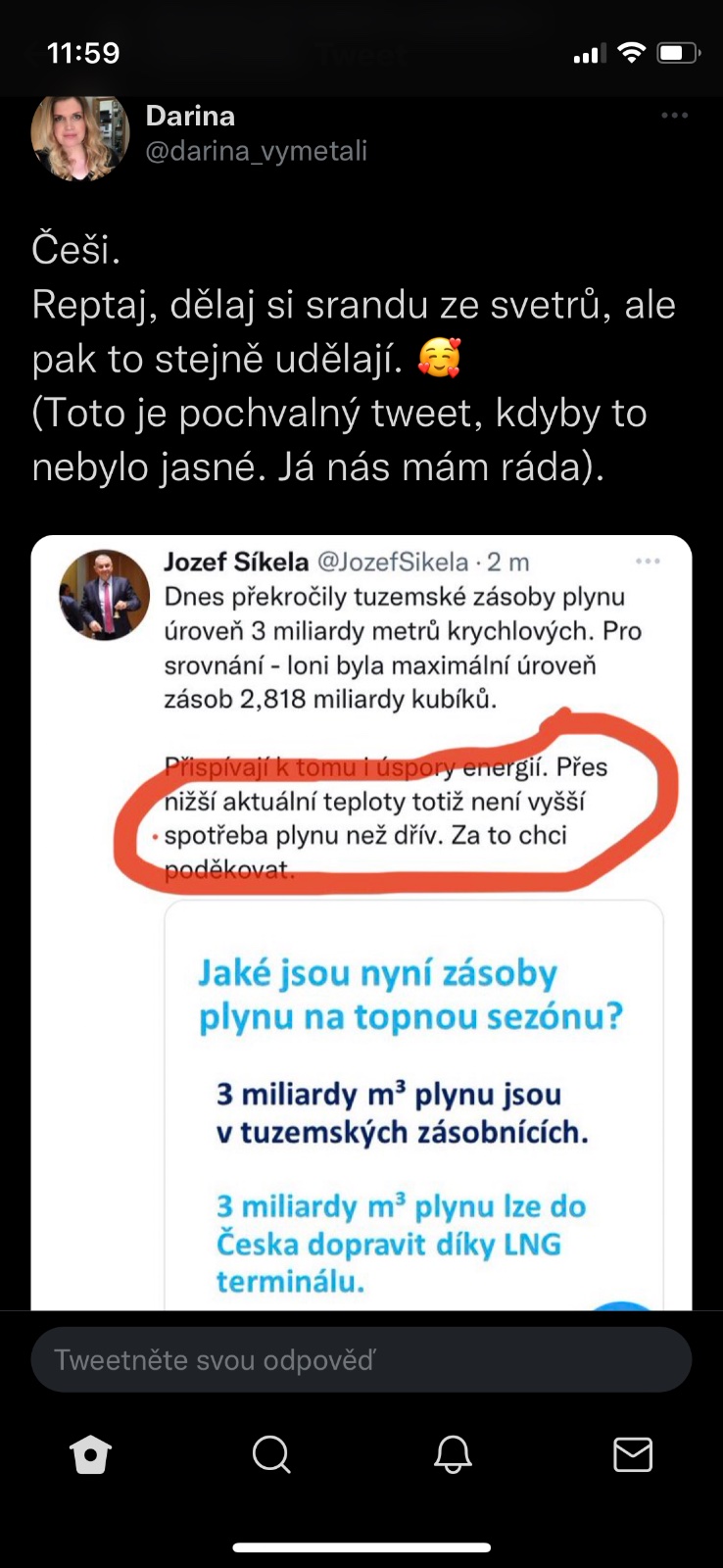
Task: Open the notifications bell tab
Action: click(453, 1454)
